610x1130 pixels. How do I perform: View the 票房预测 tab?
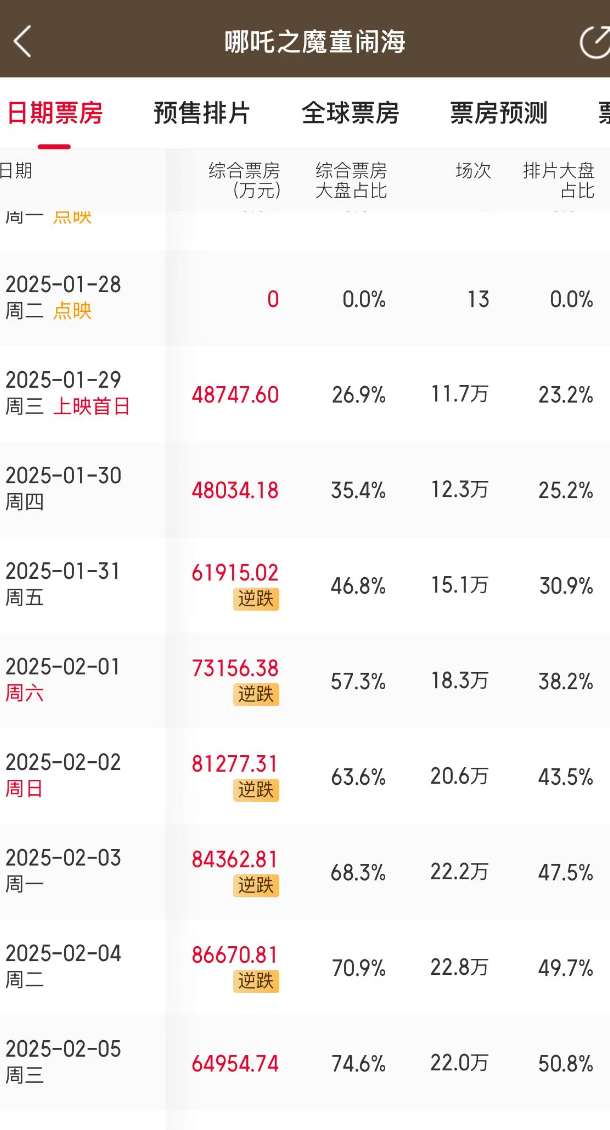coord(498,113)
